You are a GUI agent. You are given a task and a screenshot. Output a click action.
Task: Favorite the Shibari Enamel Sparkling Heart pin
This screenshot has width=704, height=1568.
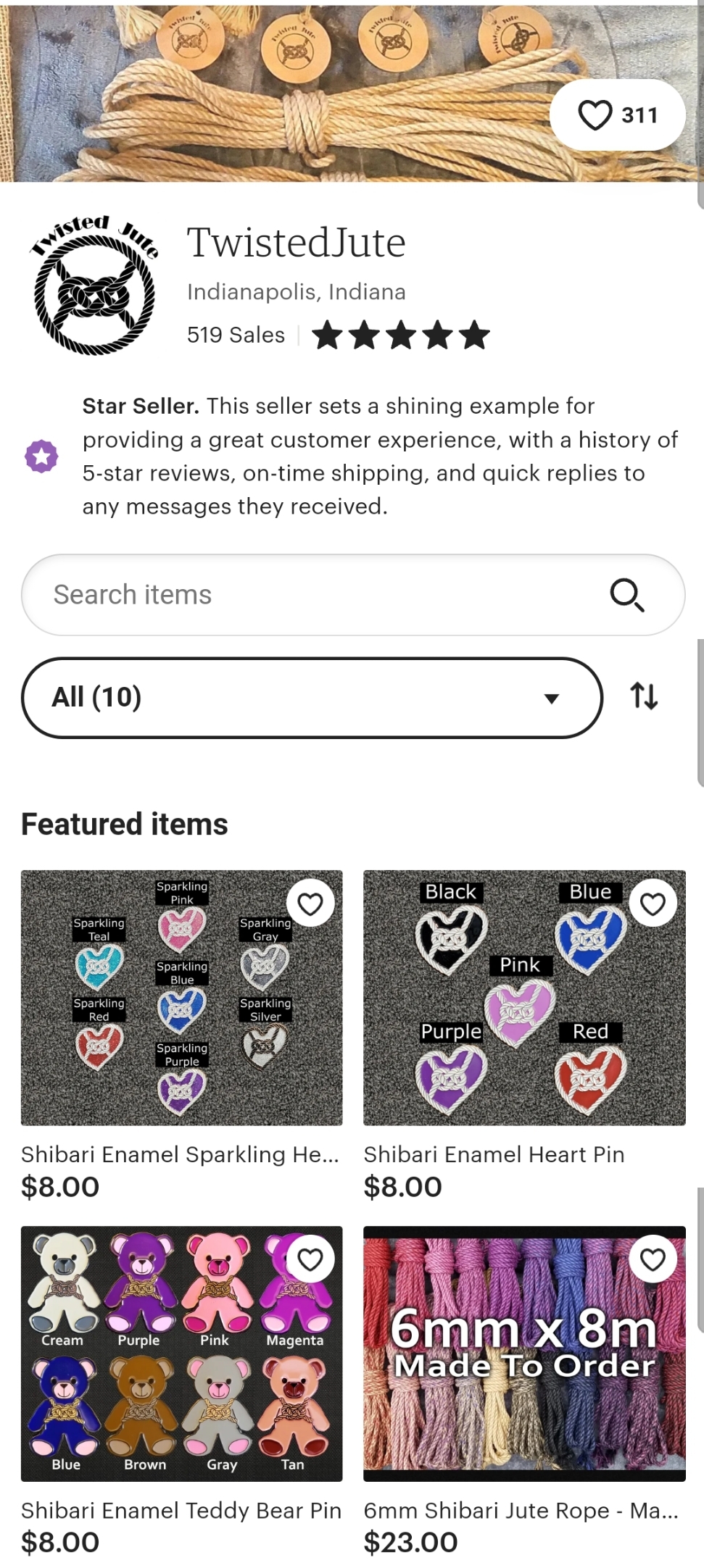[x=310, y=904]
